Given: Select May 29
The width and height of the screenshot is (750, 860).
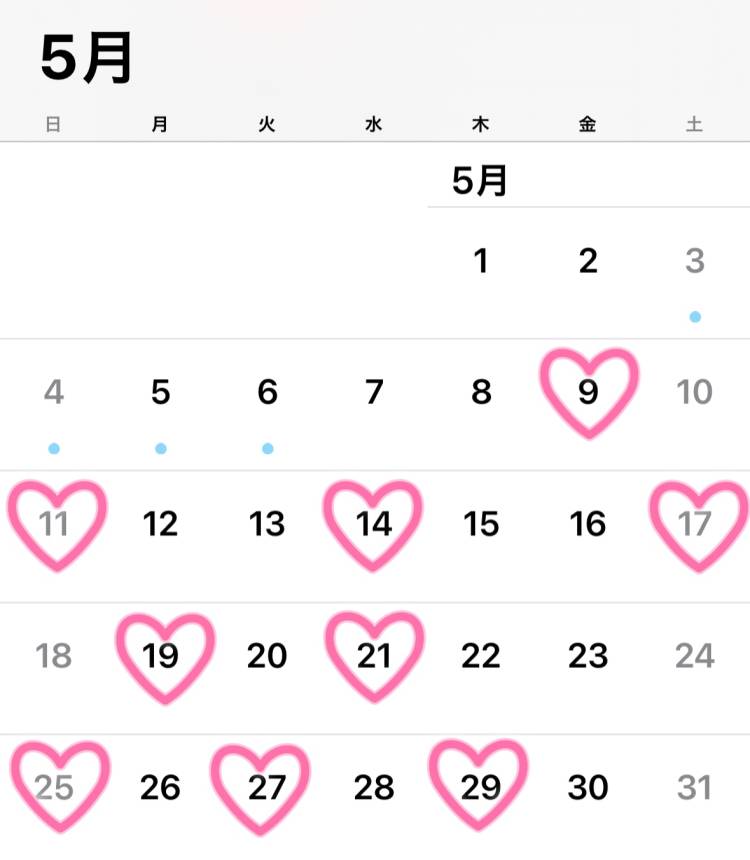Looking at the screenshot, I should (481, 788).
